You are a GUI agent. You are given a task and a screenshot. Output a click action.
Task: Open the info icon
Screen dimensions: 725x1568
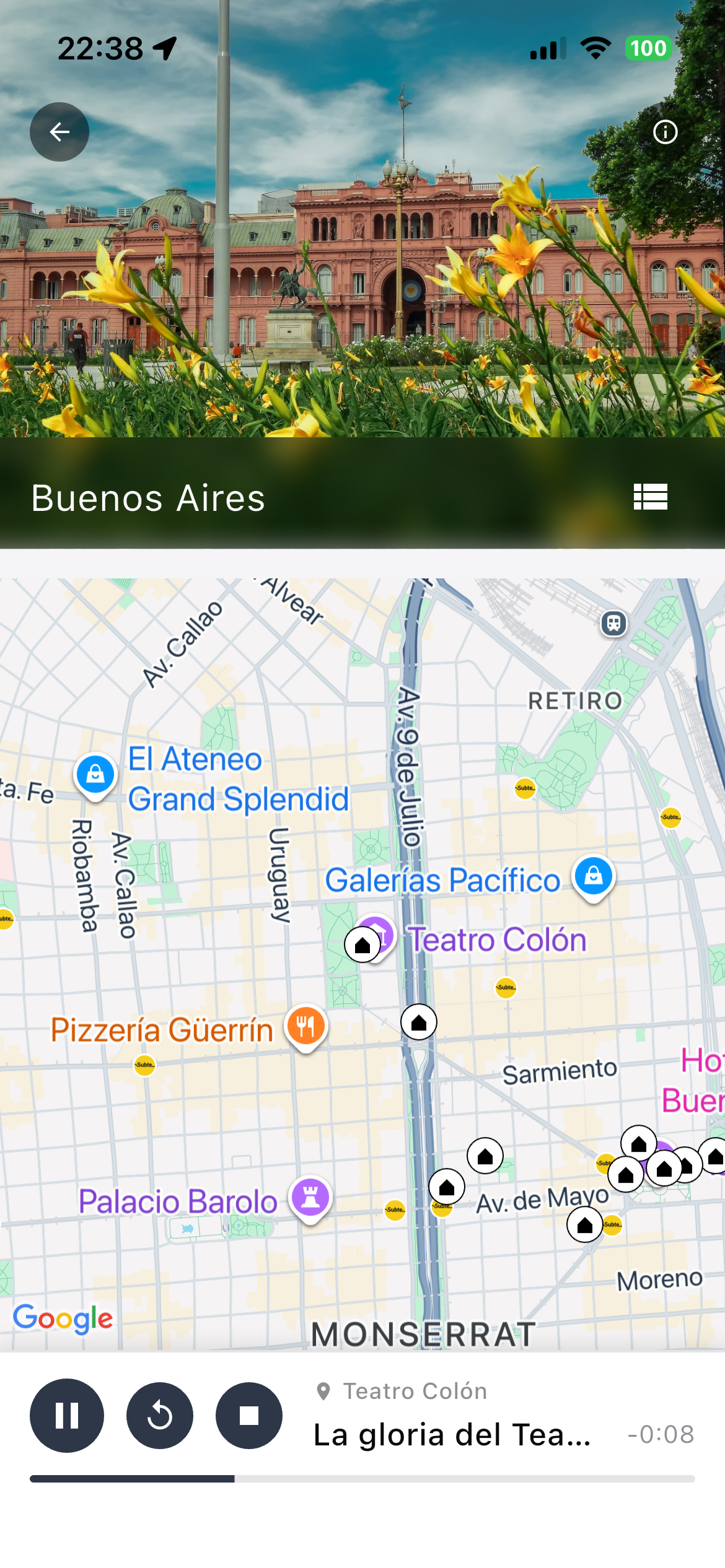tap(665, 132)
